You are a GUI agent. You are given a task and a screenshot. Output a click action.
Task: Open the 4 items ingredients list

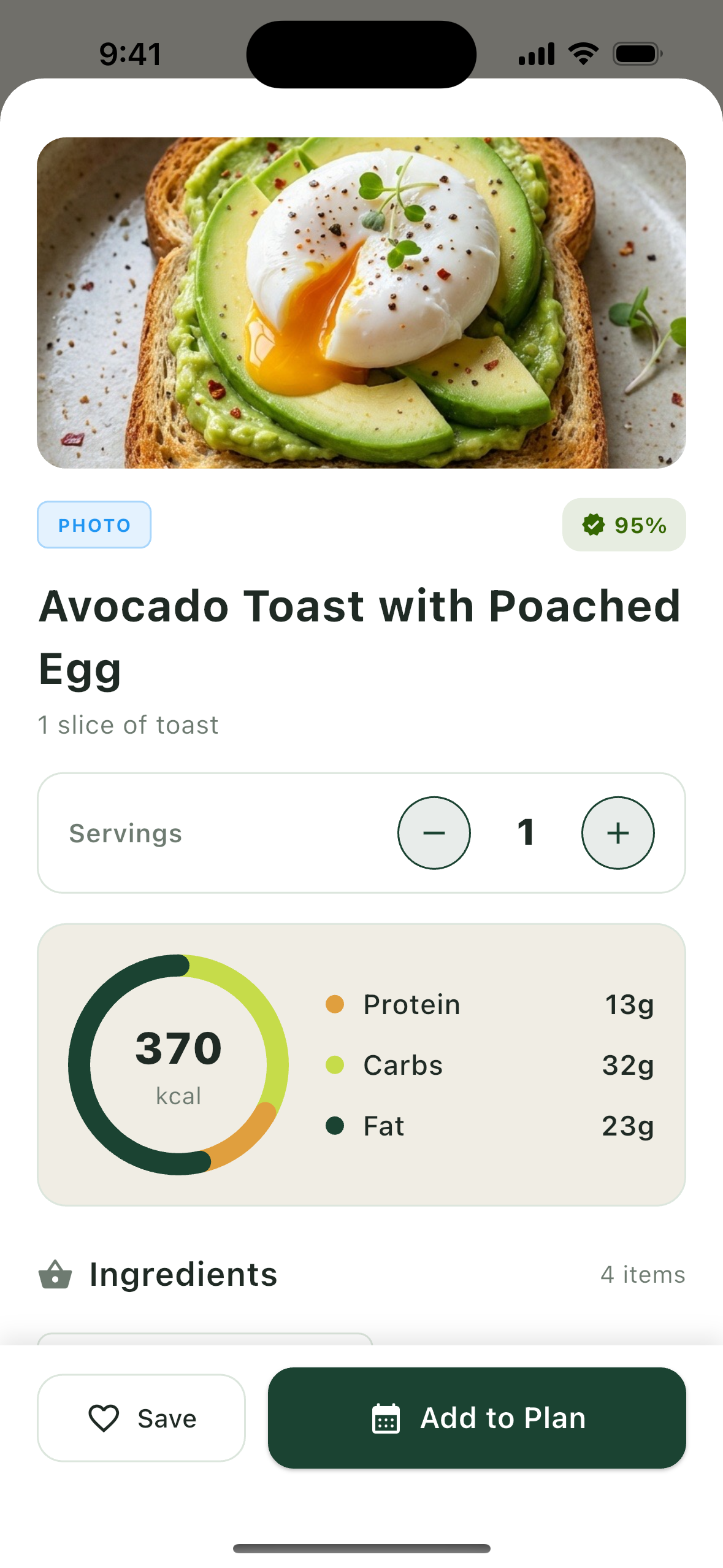643,1274
